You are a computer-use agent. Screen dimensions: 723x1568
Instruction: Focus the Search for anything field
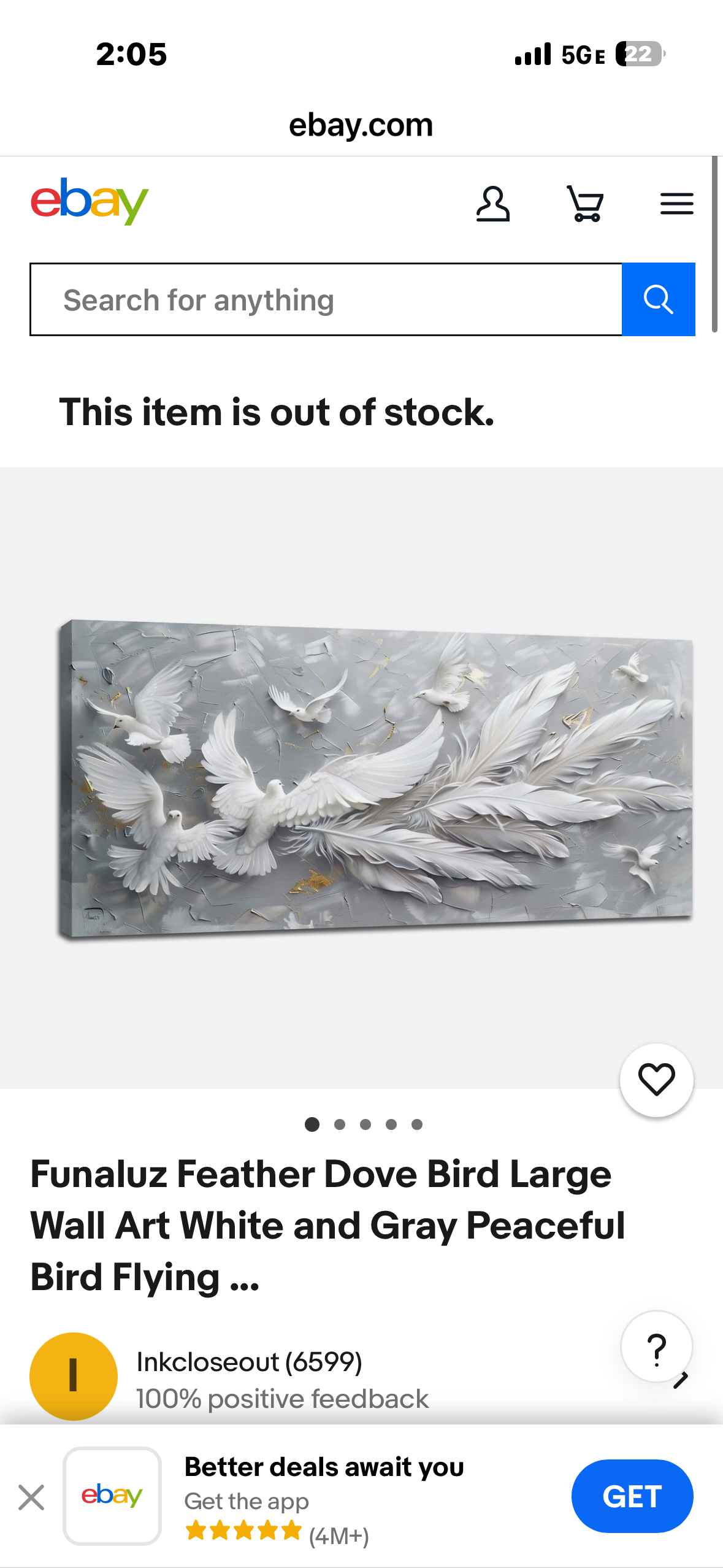tap(326, 300)
